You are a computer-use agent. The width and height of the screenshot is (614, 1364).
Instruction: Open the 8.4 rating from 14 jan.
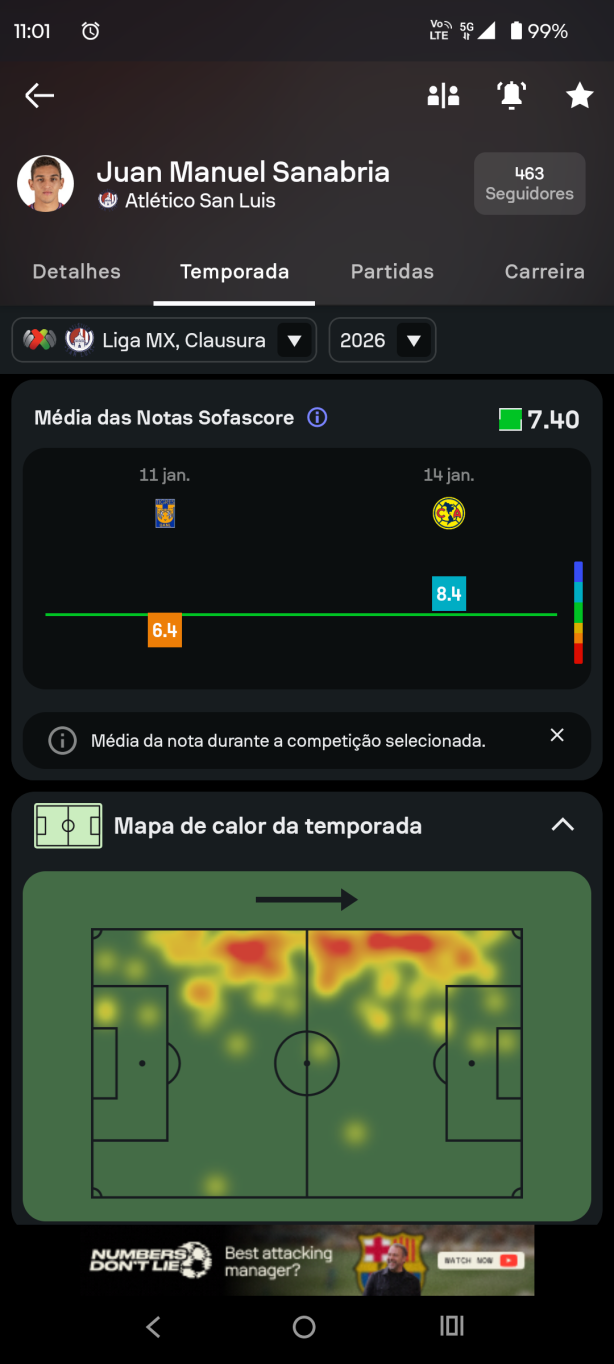pos(449,594)
